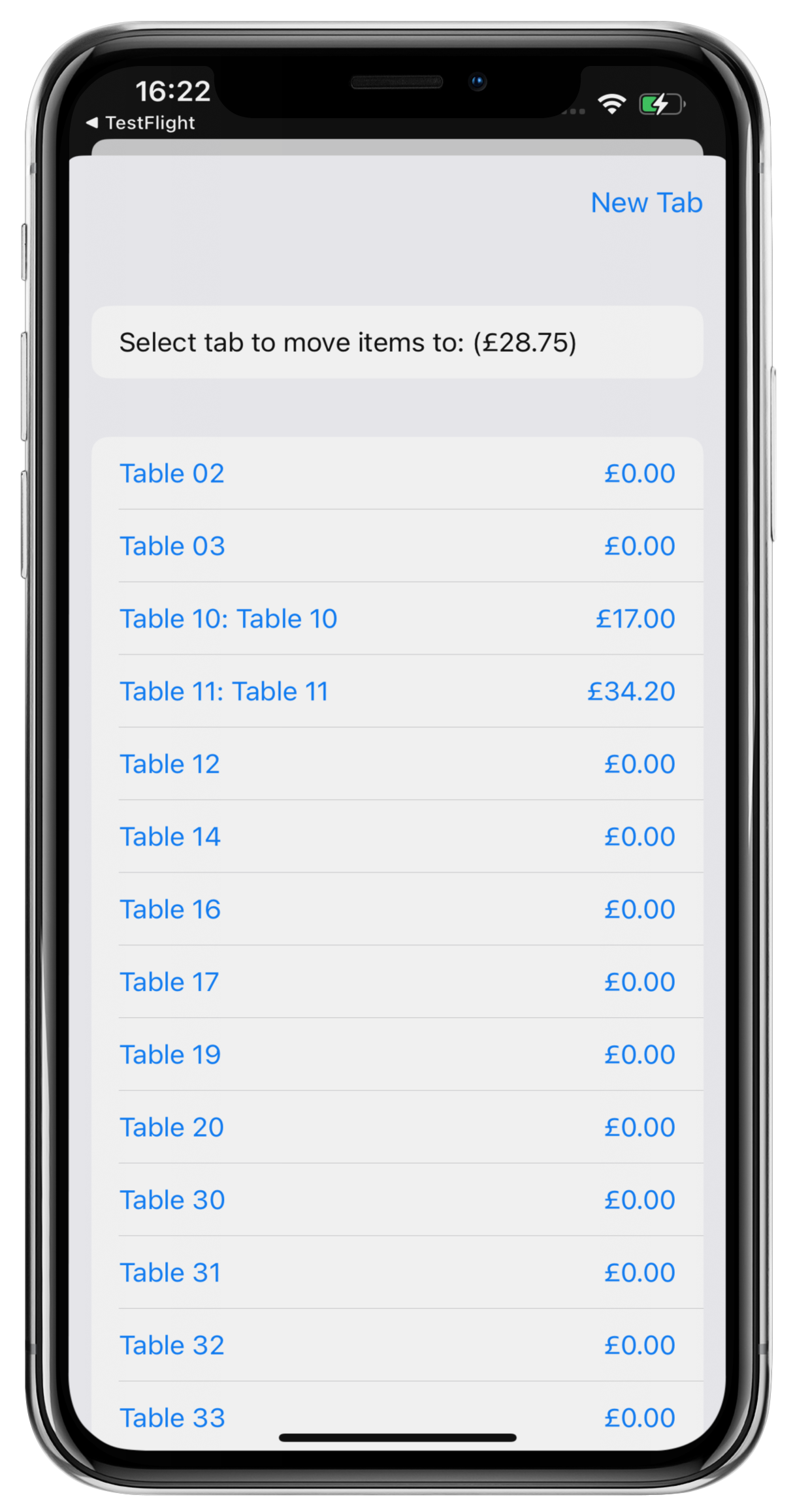Move items to Table 03
Screen dimensions: 793x1512
(397, 546)
